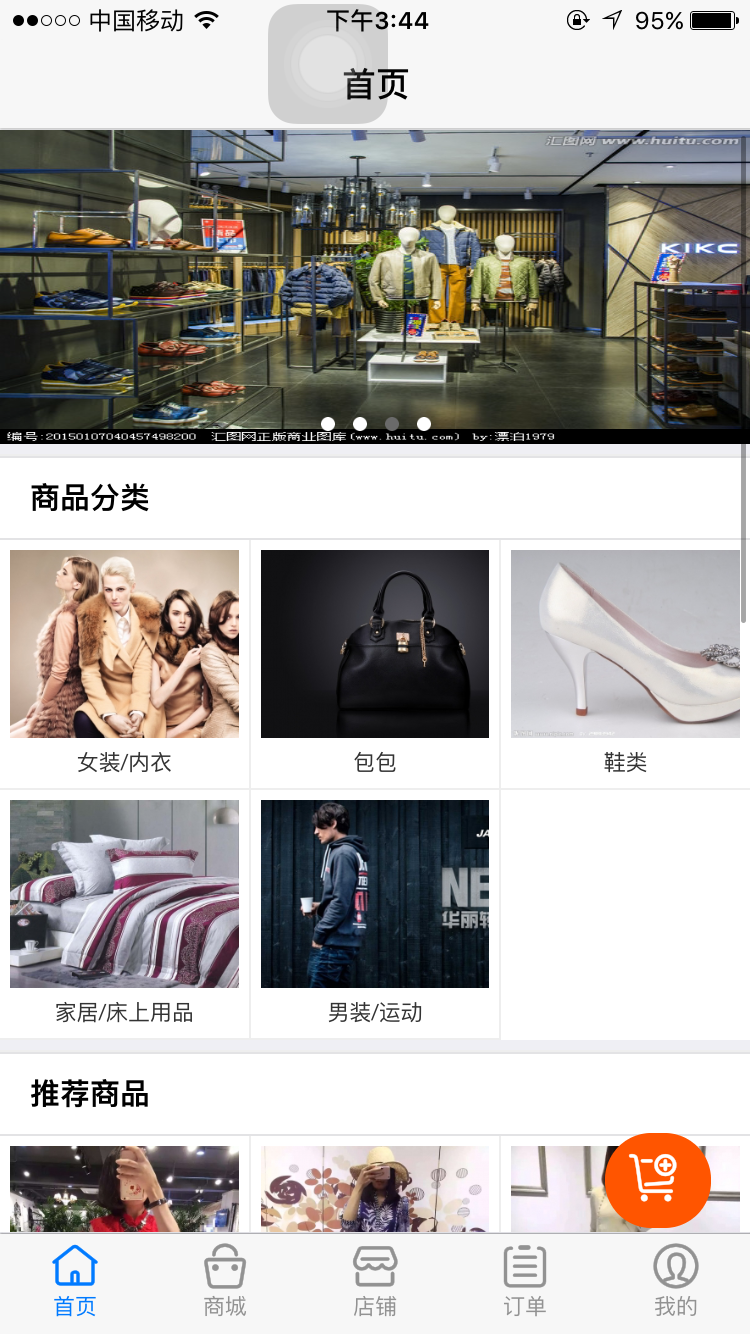Screen dimensions: 750x1334
Task: Switch to the 商城 tab
Action: point(225,1282)
